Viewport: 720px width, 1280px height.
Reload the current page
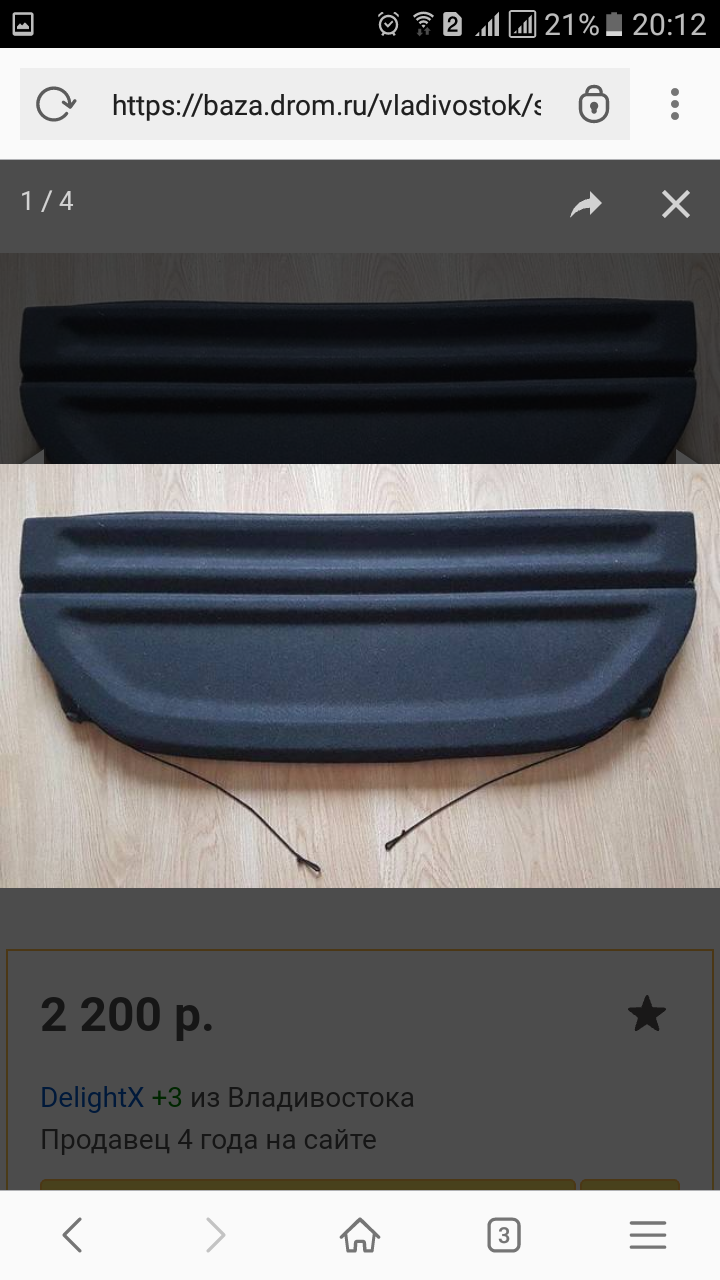pyautogui.click(x=55, y=104)
